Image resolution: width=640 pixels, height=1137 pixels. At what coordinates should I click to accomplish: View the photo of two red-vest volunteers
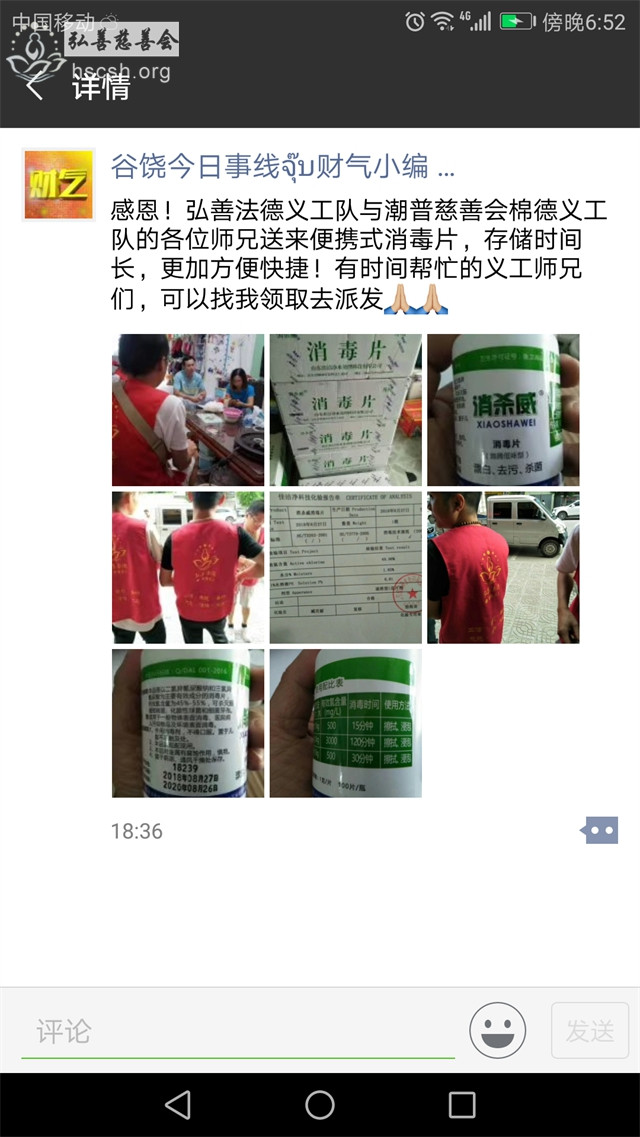pos(187,567)
